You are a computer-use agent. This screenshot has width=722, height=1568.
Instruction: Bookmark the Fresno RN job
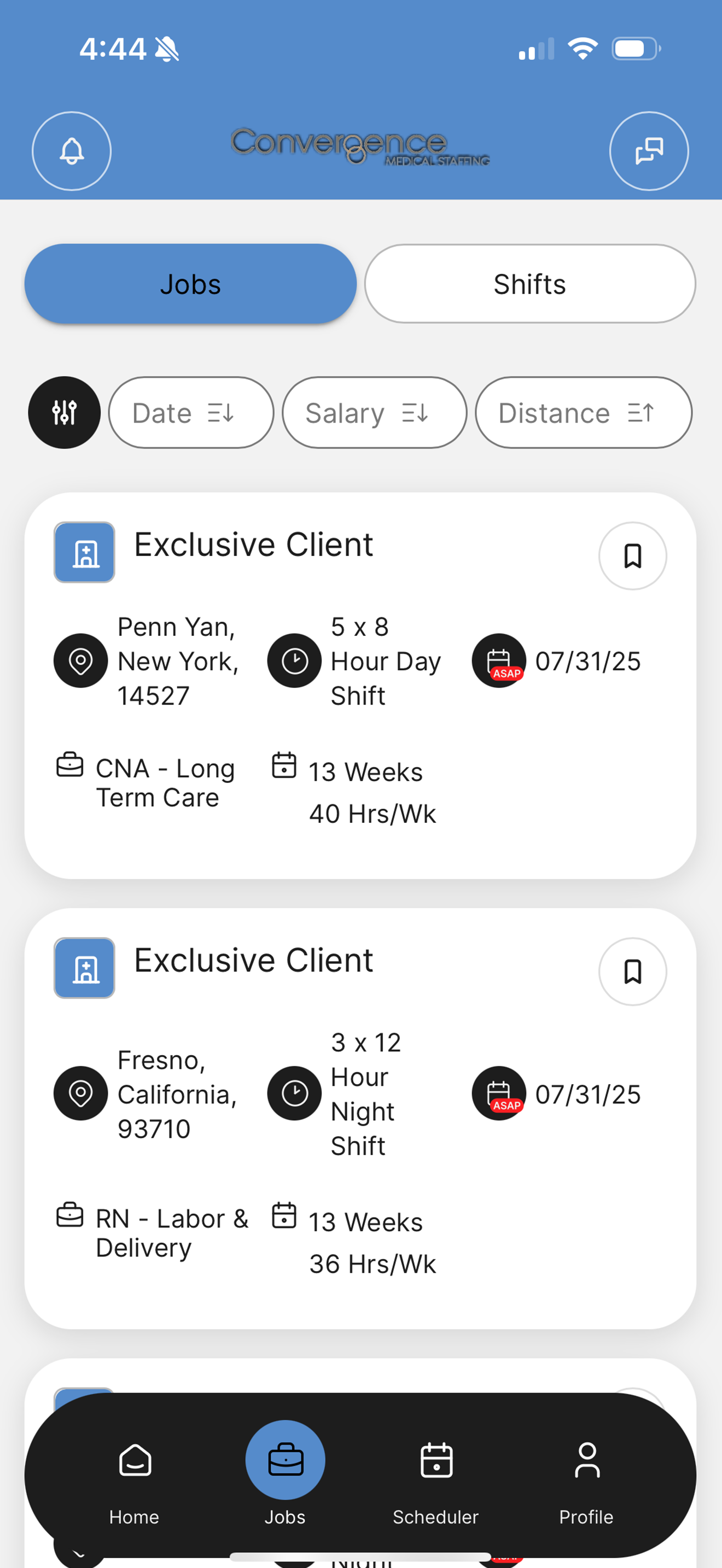click(x=632, y=972)
